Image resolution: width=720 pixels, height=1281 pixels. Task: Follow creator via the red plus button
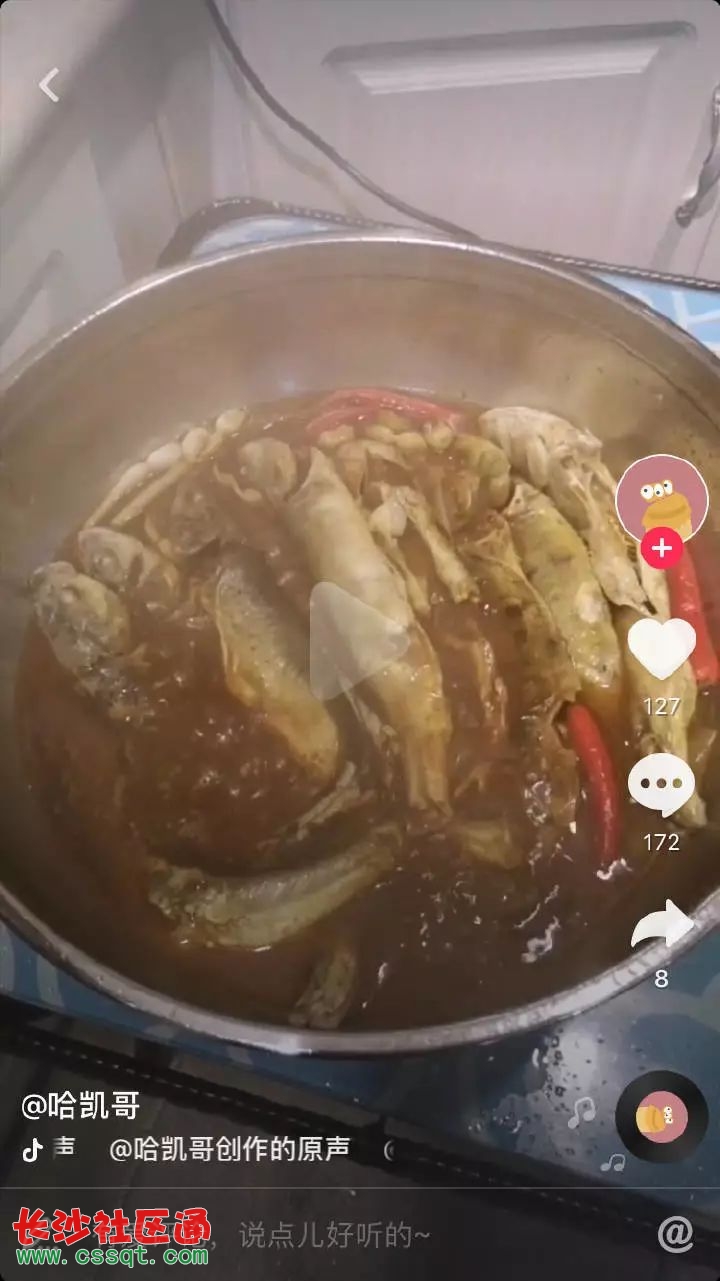click(x=661, y=548)
